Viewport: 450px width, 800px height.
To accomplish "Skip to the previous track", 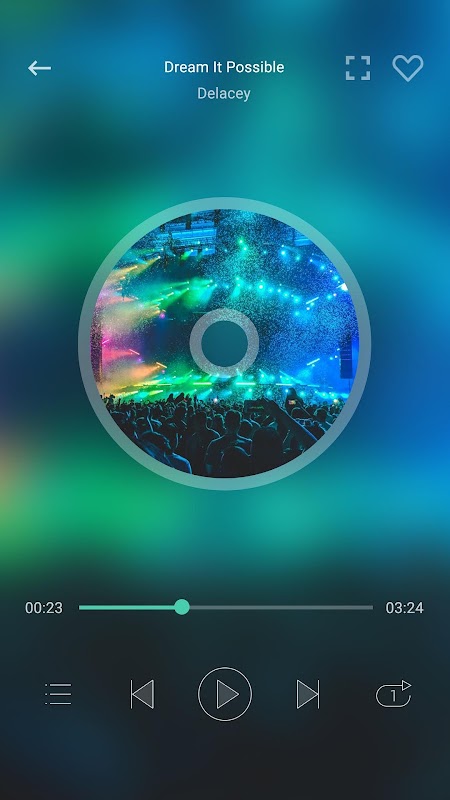I will tap(142, 694).
